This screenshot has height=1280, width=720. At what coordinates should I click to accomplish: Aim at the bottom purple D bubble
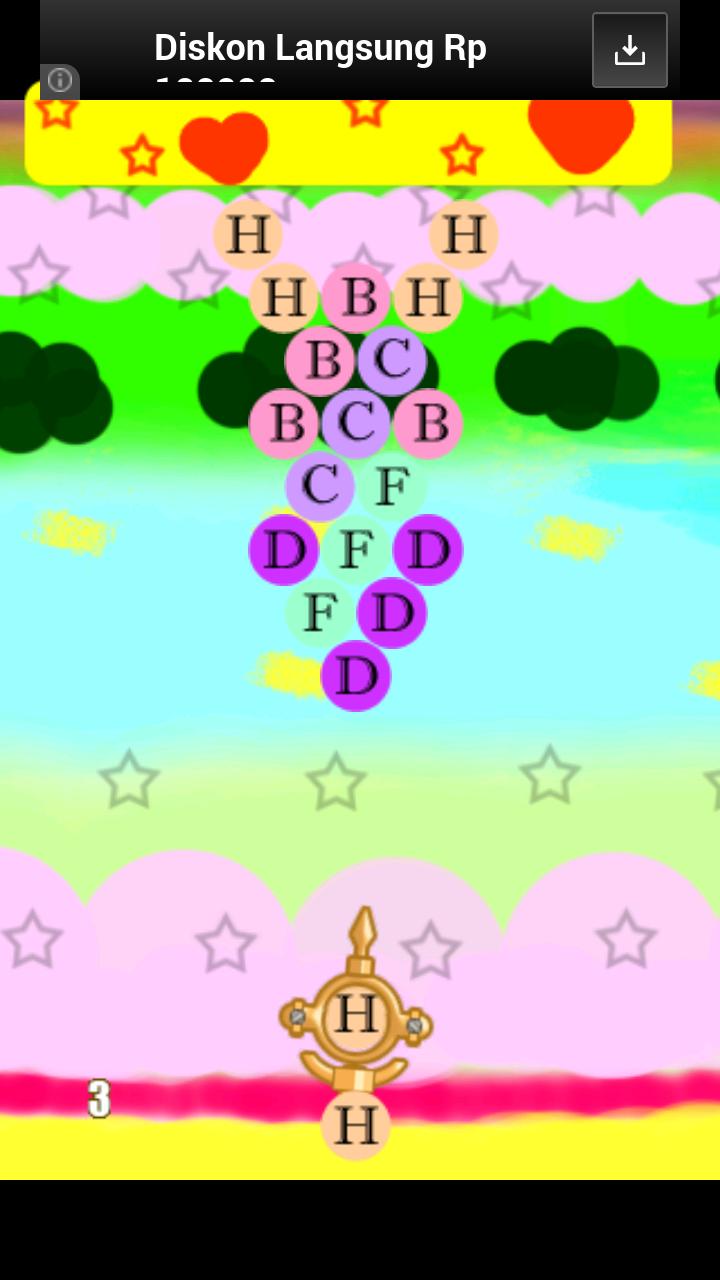pyautogui.click(x=355, y=676)
